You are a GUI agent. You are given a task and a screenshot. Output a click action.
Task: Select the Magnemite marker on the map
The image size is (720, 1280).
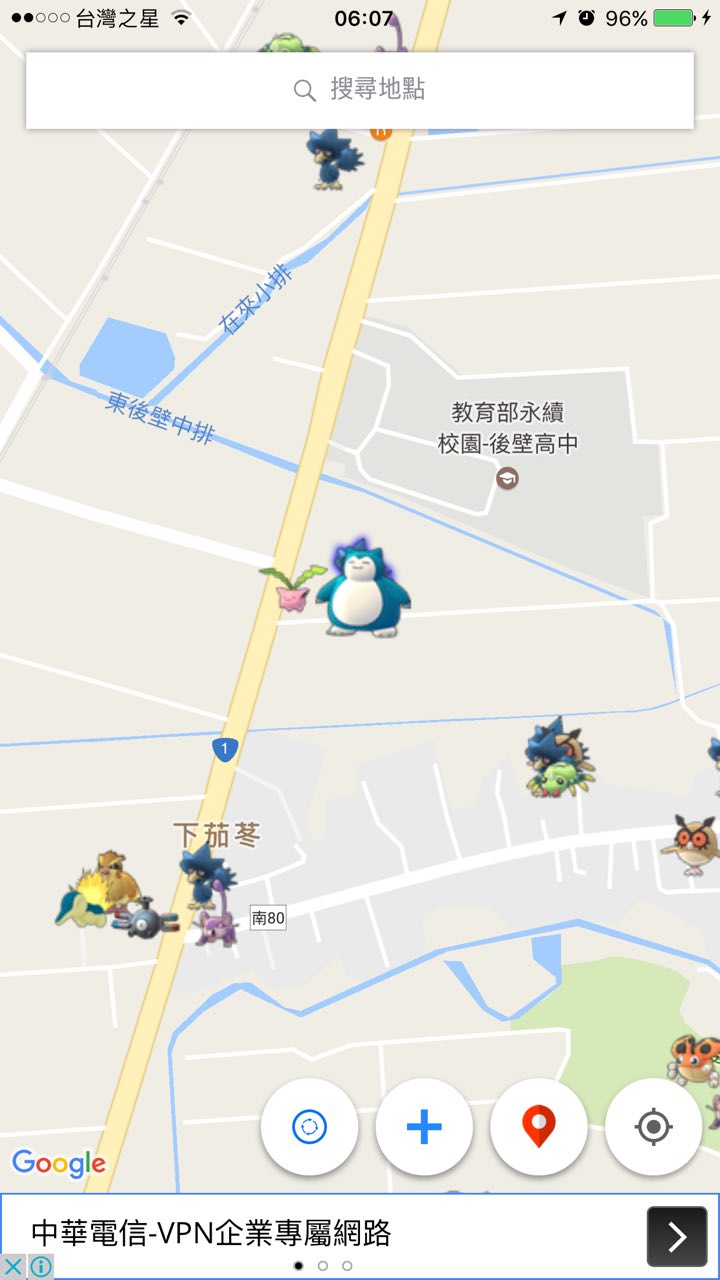pos(147,919)
